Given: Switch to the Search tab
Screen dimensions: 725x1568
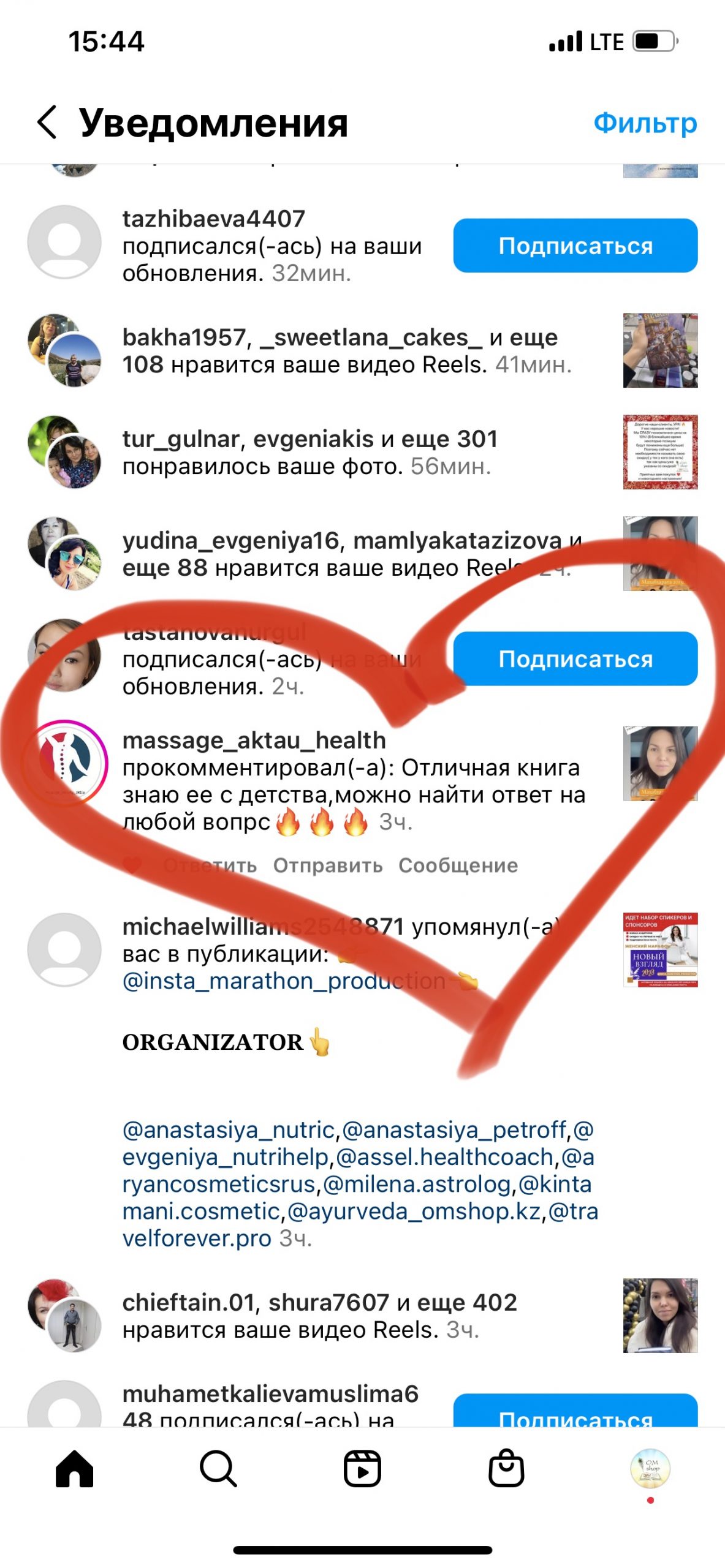Looking at the screenshot, I should pos(218,1469).
